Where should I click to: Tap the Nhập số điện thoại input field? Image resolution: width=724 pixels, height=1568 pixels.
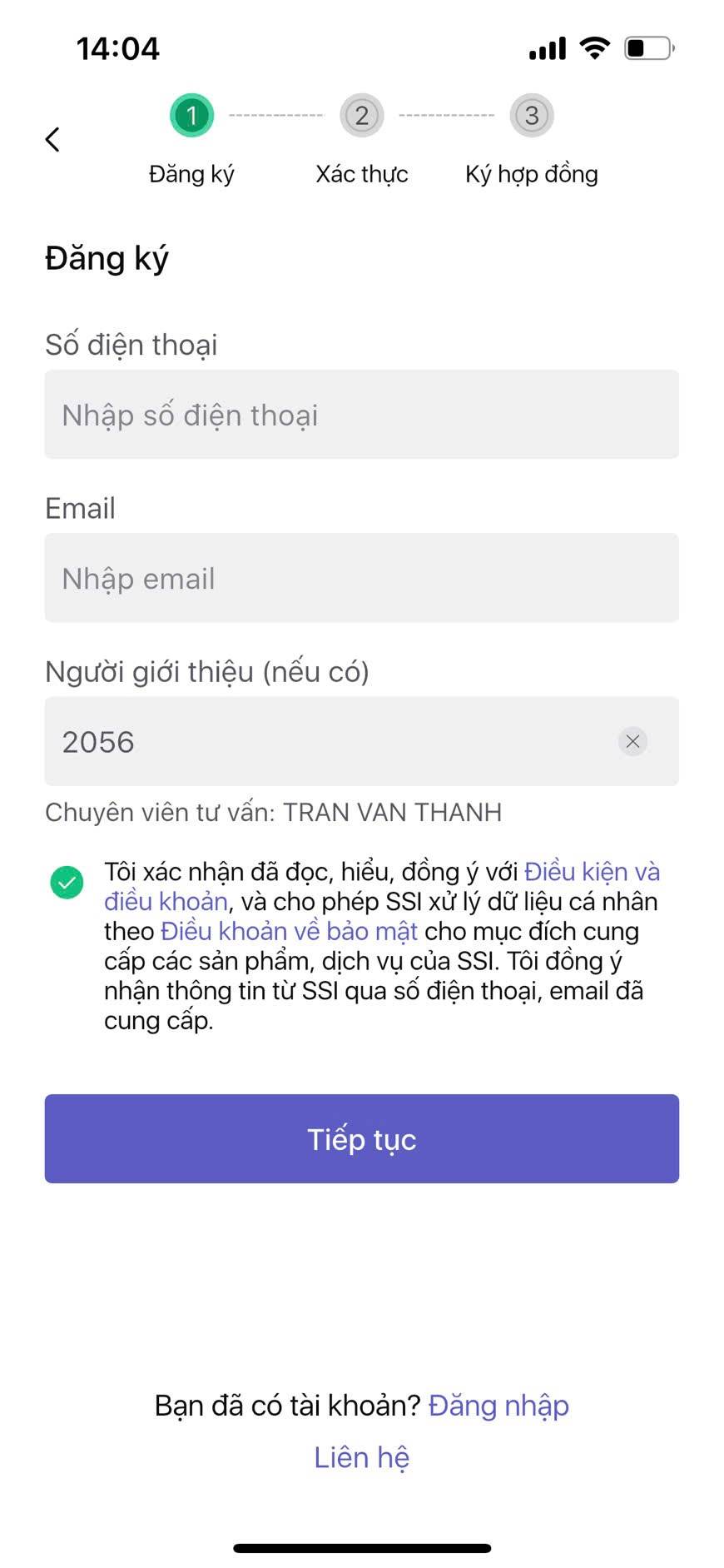[x=361, y=414]
